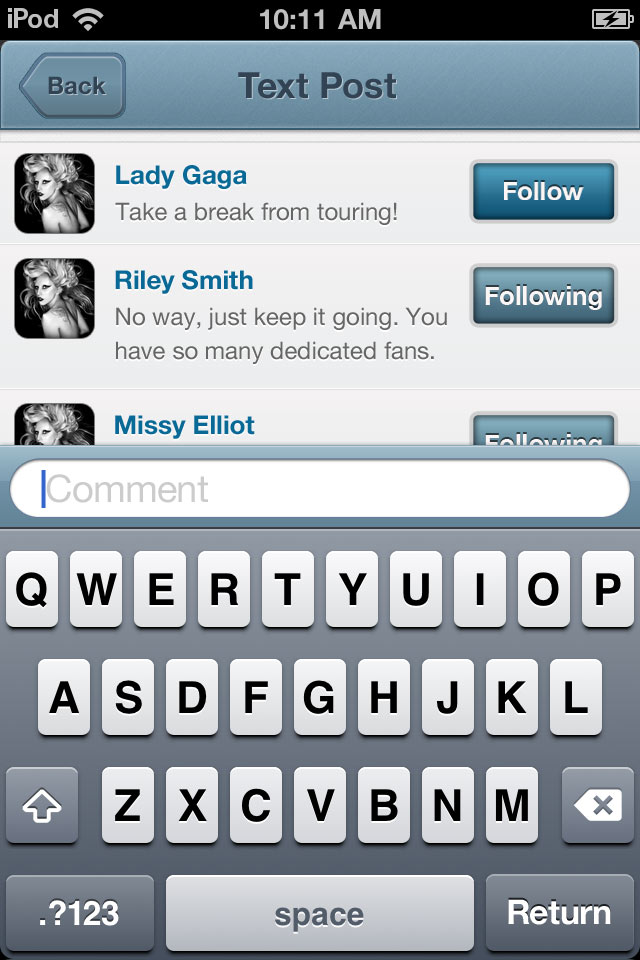640x960 pixels.
Task: Focus the Comment text field
Action: click(x=320, y=489)
